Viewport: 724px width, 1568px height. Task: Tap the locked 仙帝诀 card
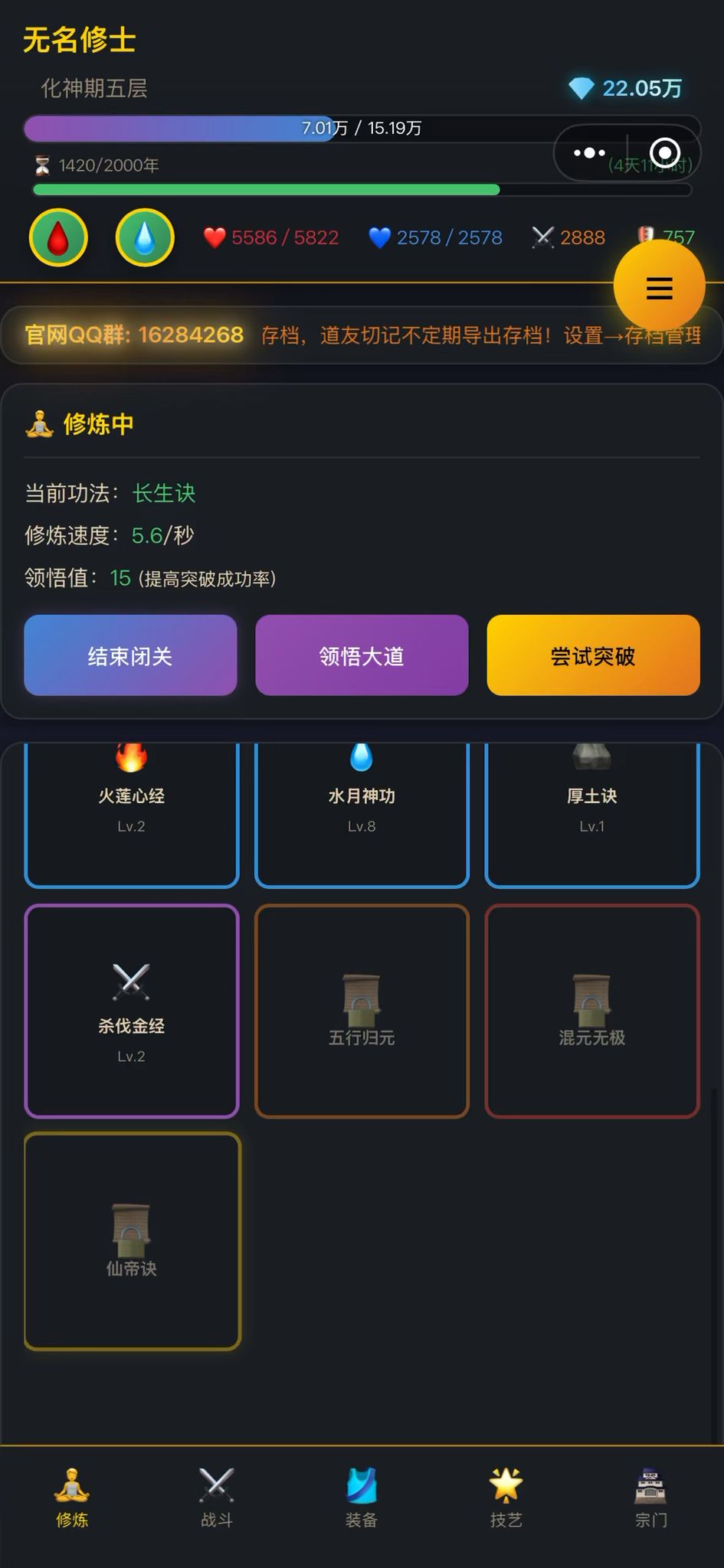[x=133, y=1240]
